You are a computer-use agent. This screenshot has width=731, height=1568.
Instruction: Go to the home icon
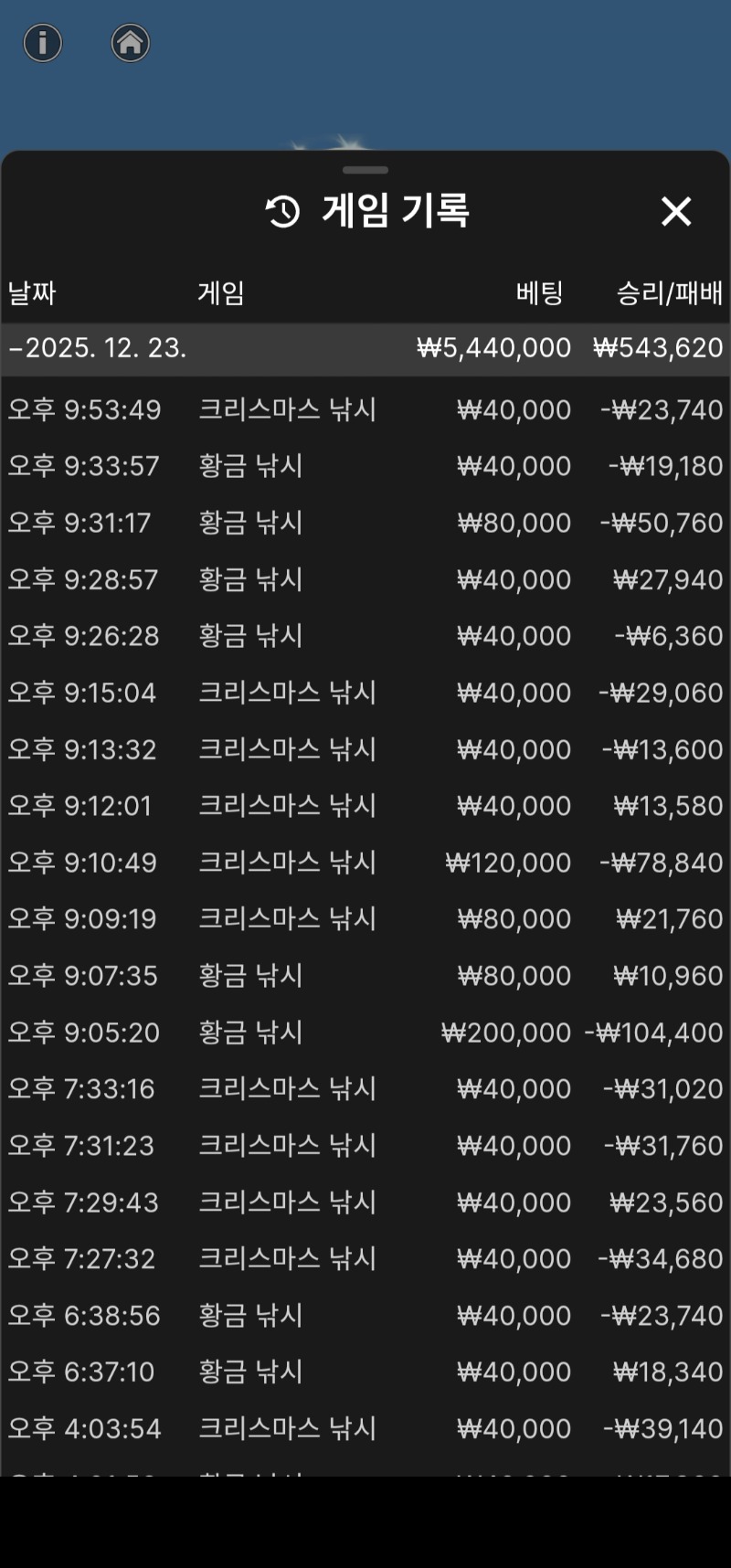130,43
